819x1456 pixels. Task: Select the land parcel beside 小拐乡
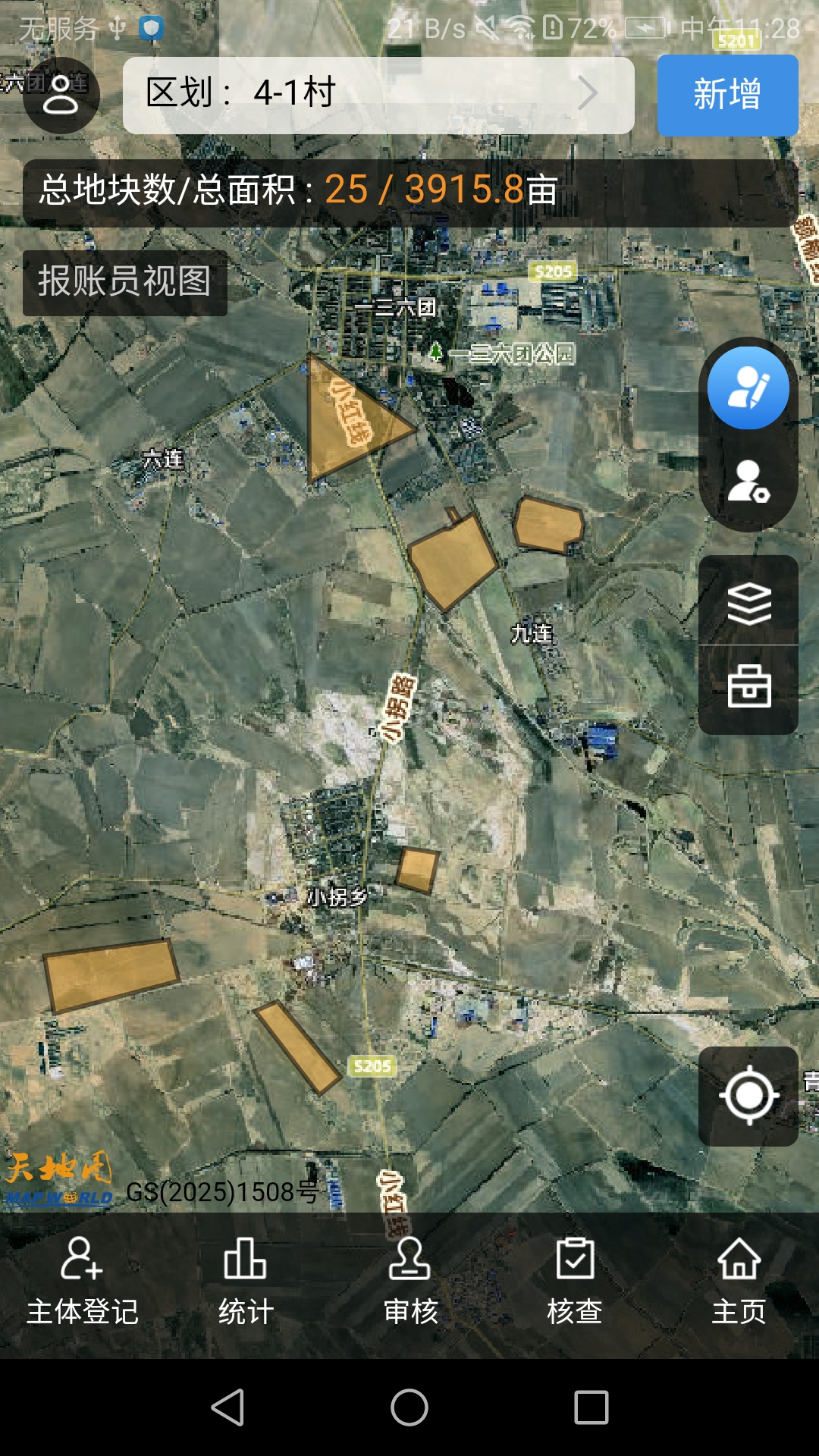417,870
